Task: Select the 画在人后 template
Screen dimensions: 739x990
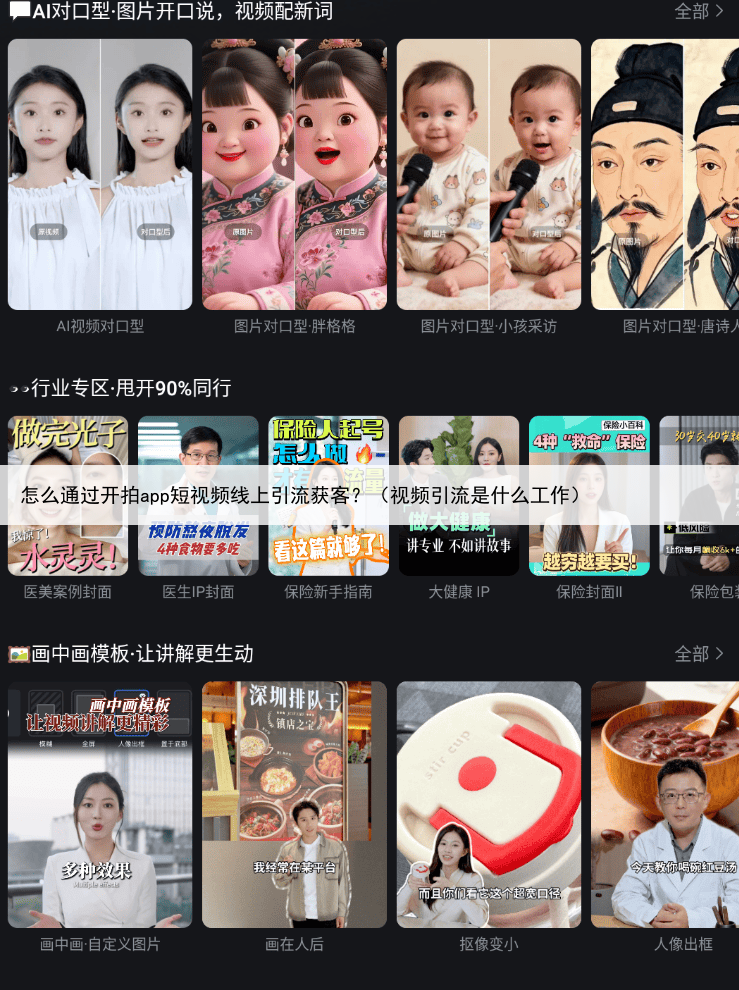Action: [x=294, y=804]
